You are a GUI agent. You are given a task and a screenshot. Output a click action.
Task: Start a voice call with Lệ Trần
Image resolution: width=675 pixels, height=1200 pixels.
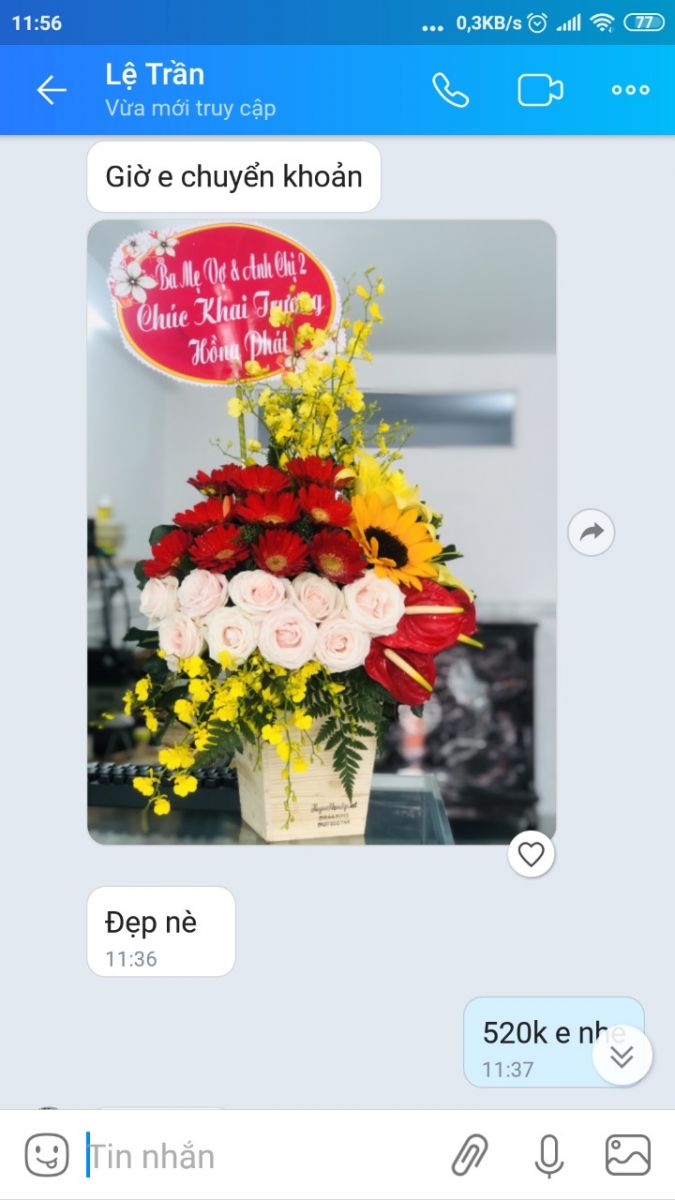(x=450, y=90)
